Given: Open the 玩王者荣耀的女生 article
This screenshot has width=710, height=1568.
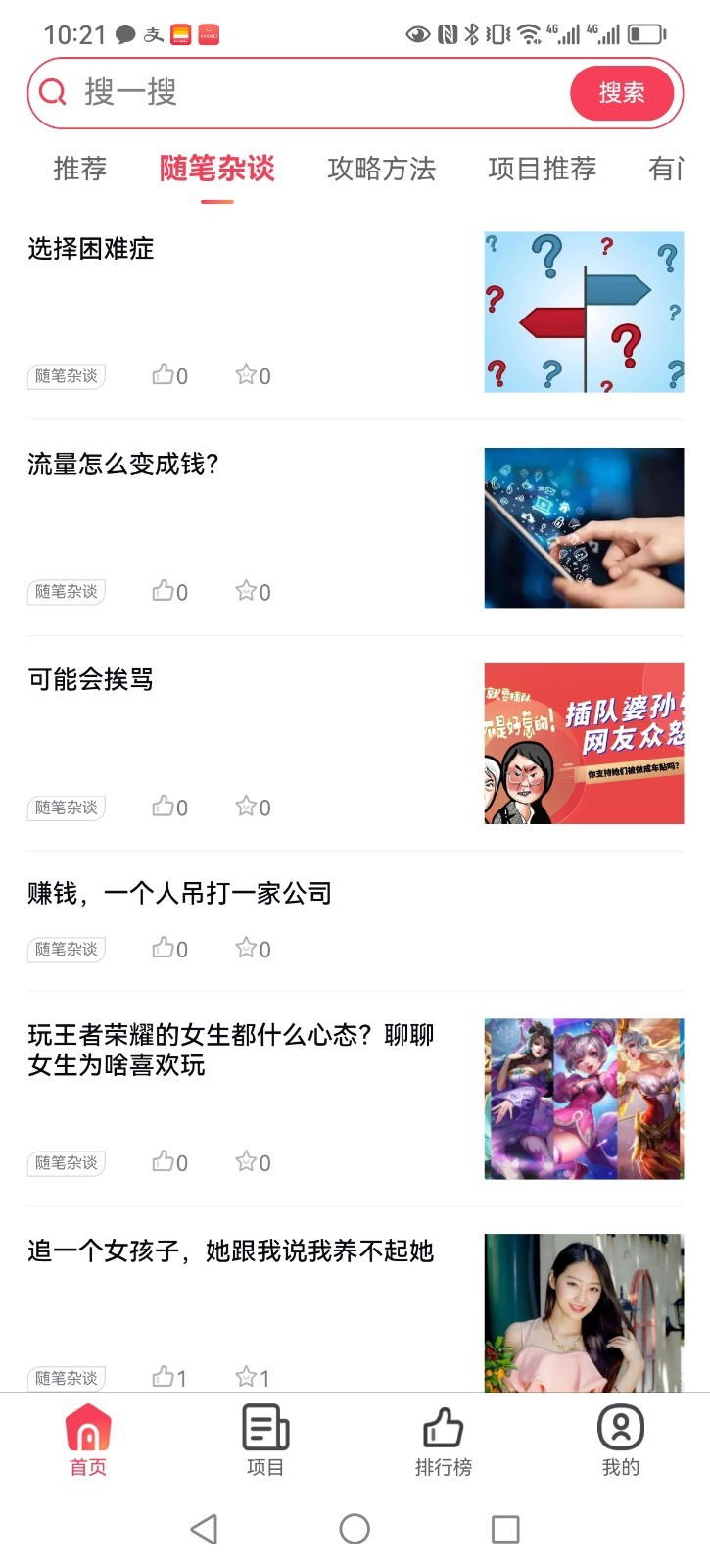Looking at the screenshot, I should pyautogui.click(x=230, y=1050).
